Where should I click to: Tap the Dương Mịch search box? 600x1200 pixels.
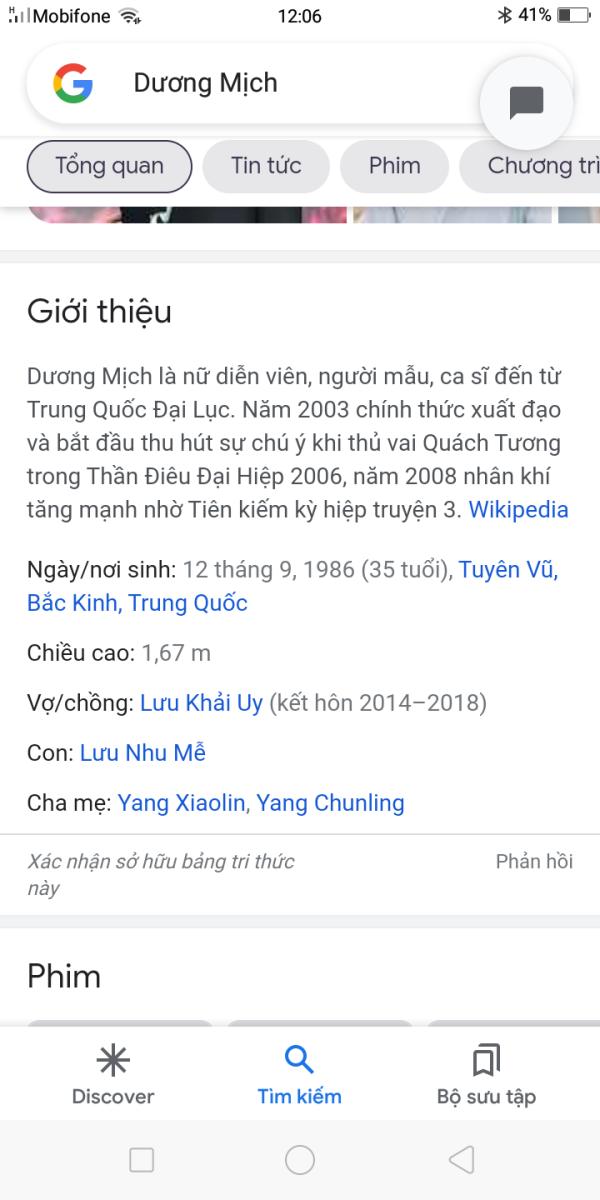[x=270, y=83]
